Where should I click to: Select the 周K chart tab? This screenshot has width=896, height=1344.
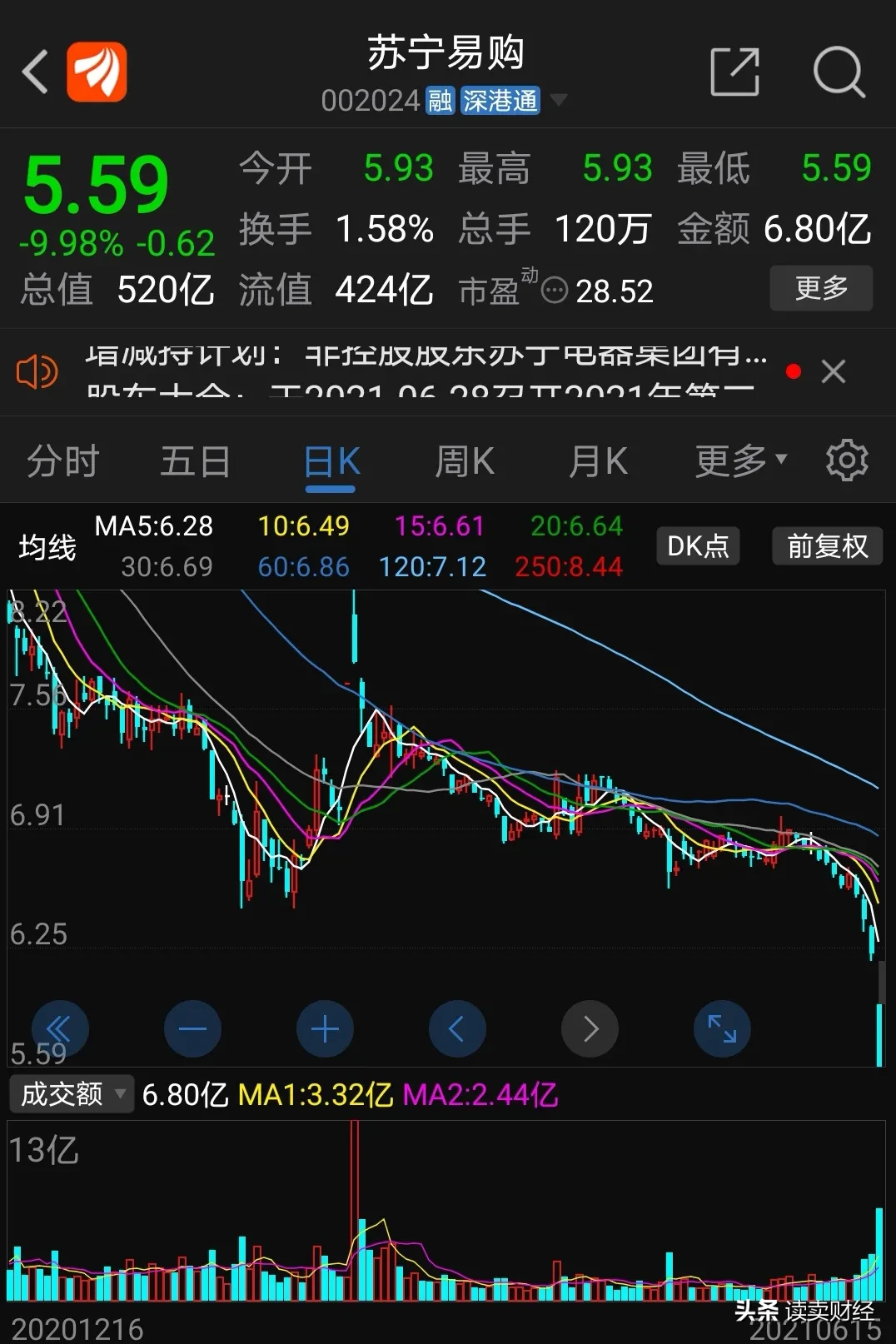465,461
